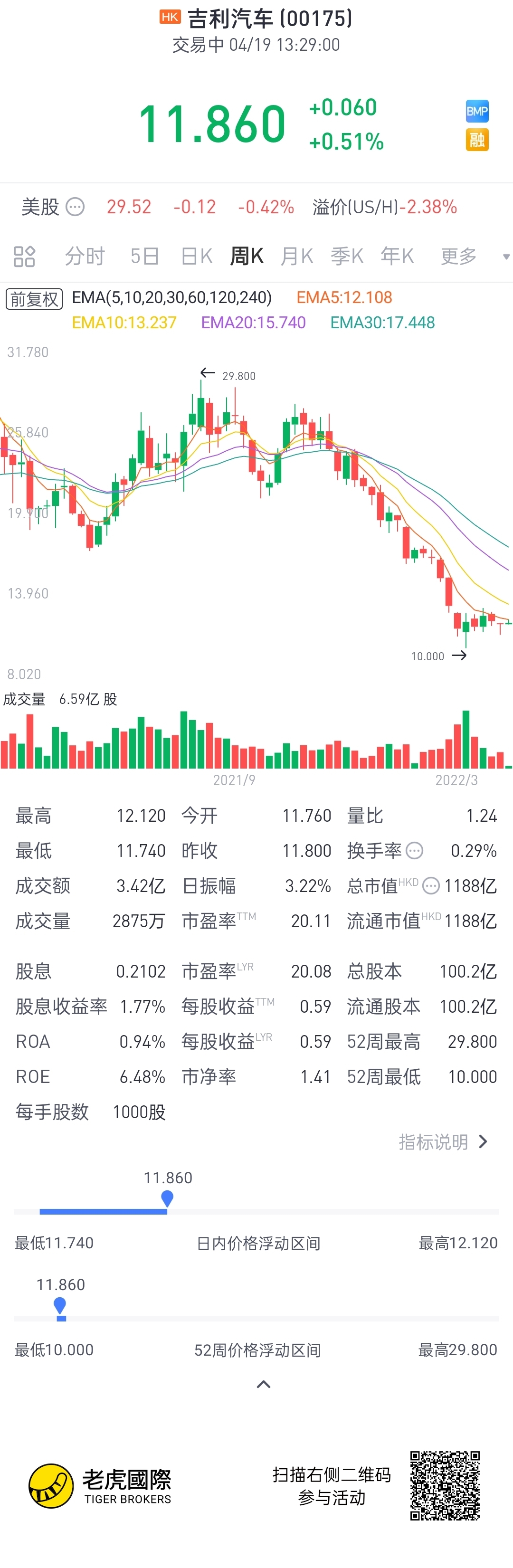This screenshot has width=513, height=1568.
Task: Collapse the stock details with the up chevron
Action: click(x=263, y=1384)
